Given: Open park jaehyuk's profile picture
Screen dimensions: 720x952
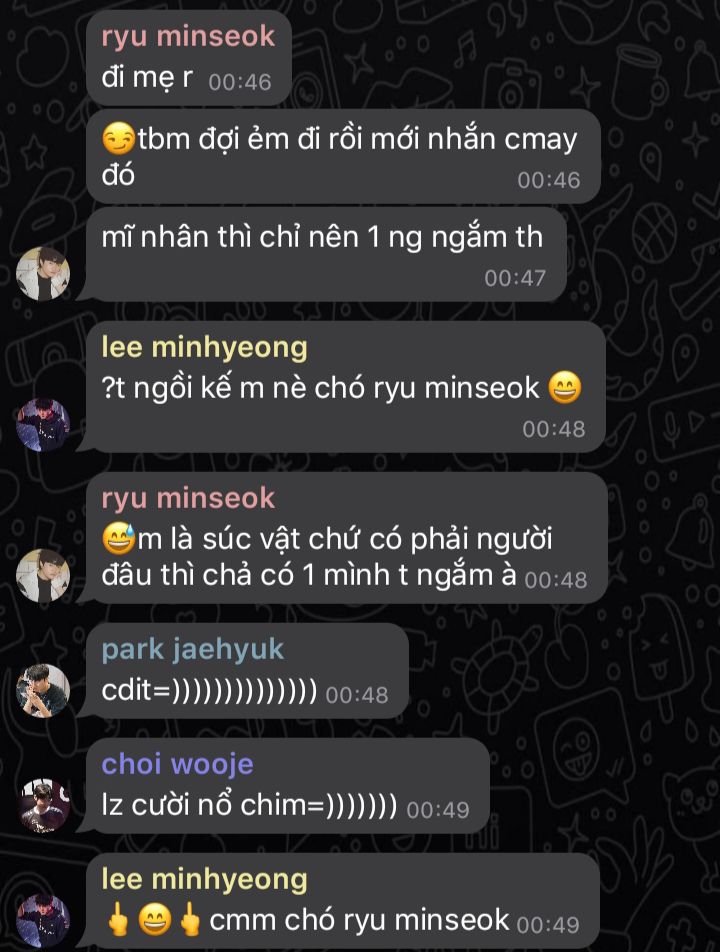Looking at the screenshot, I should [x=43, y=691].
